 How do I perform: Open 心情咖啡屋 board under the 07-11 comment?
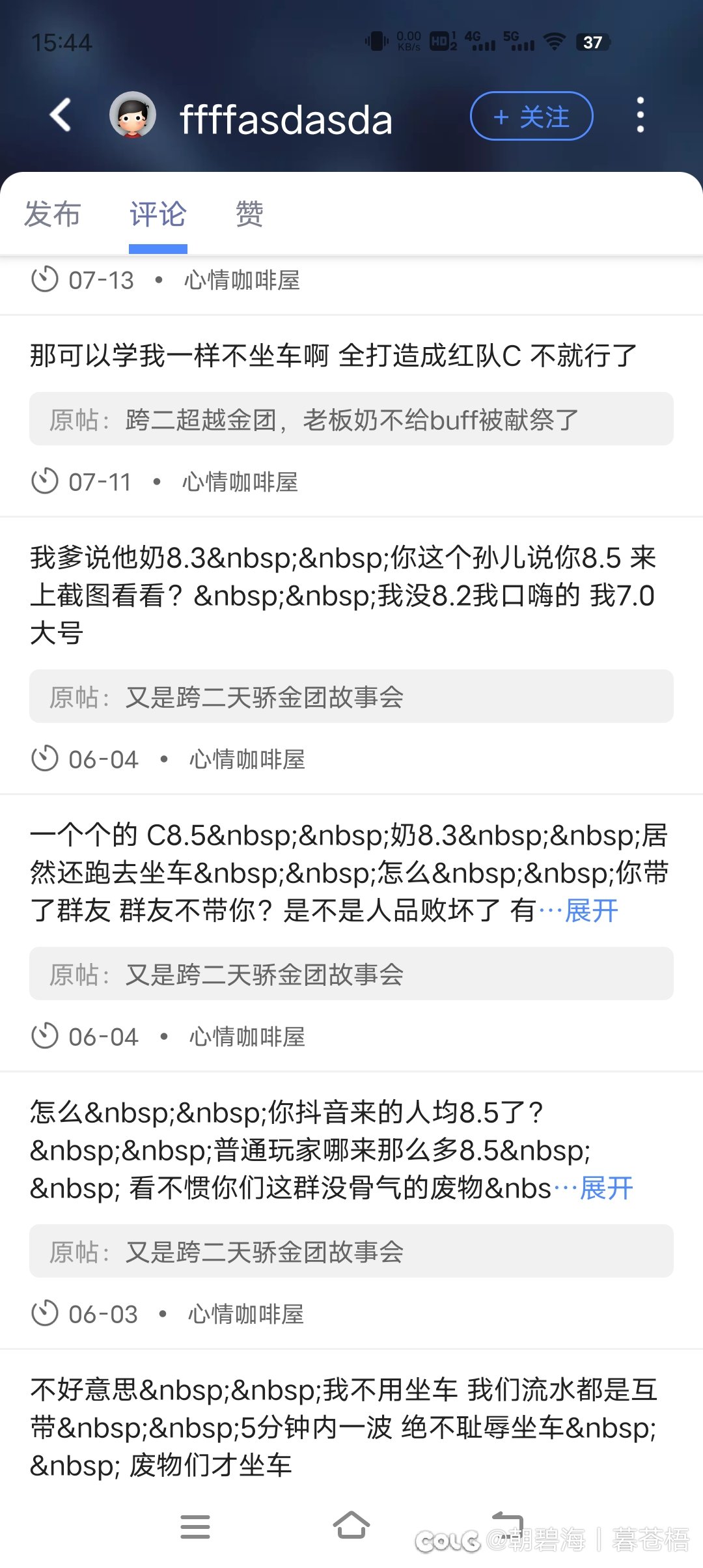[240, 482]
